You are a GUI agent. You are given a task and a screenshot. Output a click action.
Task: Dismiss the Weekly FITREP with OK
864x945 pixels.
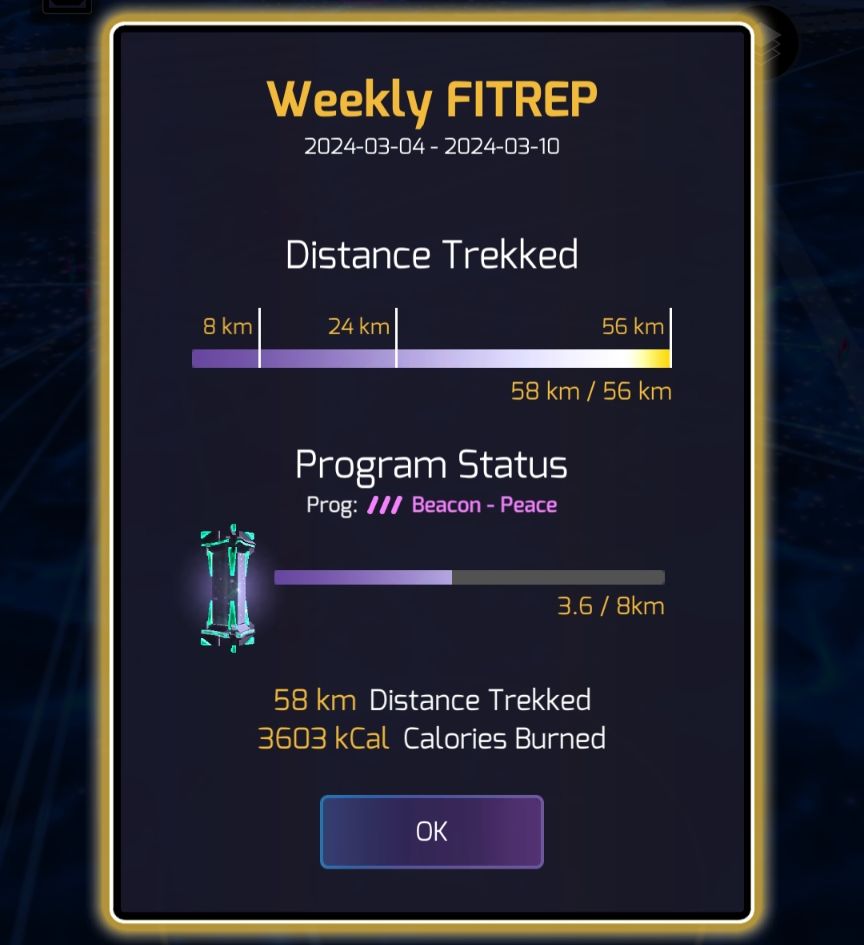431,831
